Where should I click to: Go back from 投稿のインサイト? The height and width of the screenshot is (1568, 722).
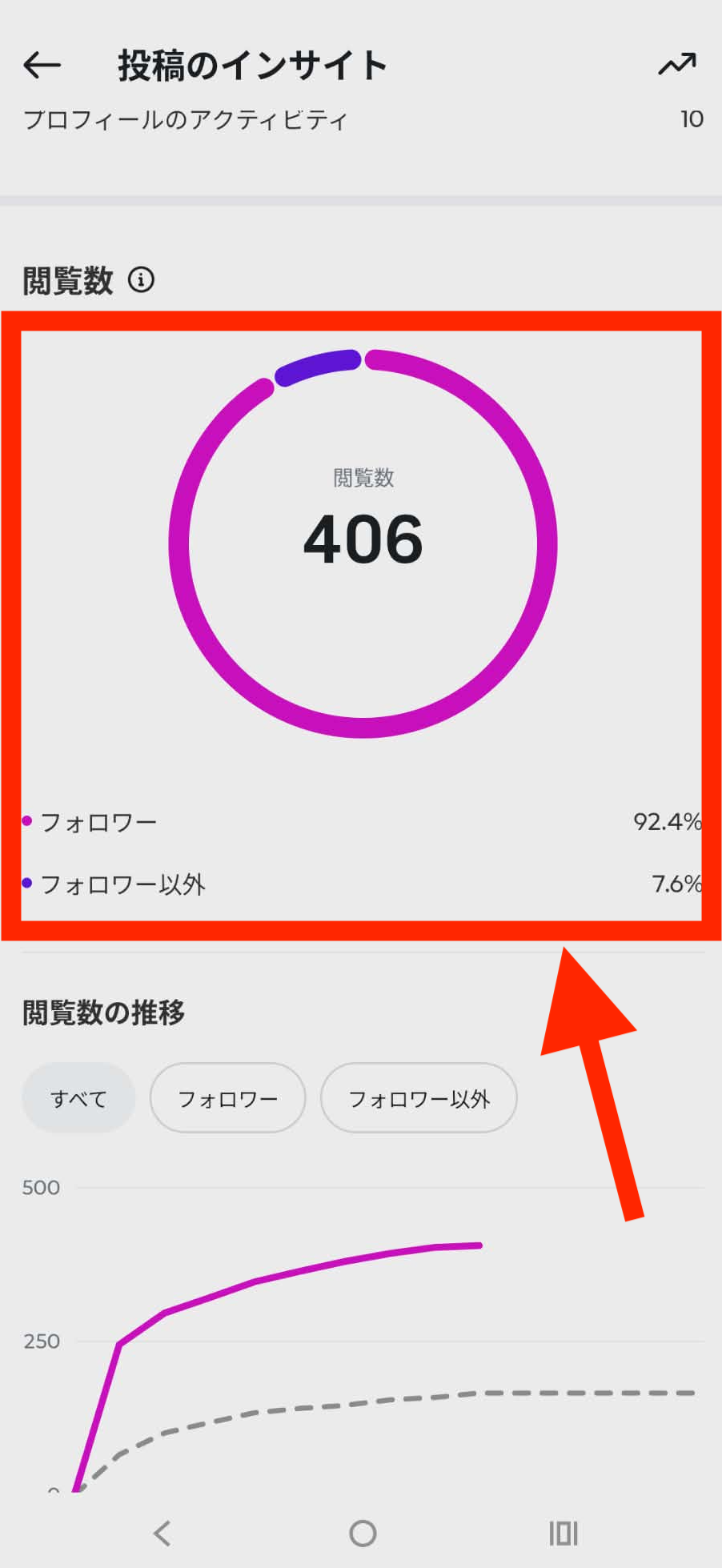(42, 65)
